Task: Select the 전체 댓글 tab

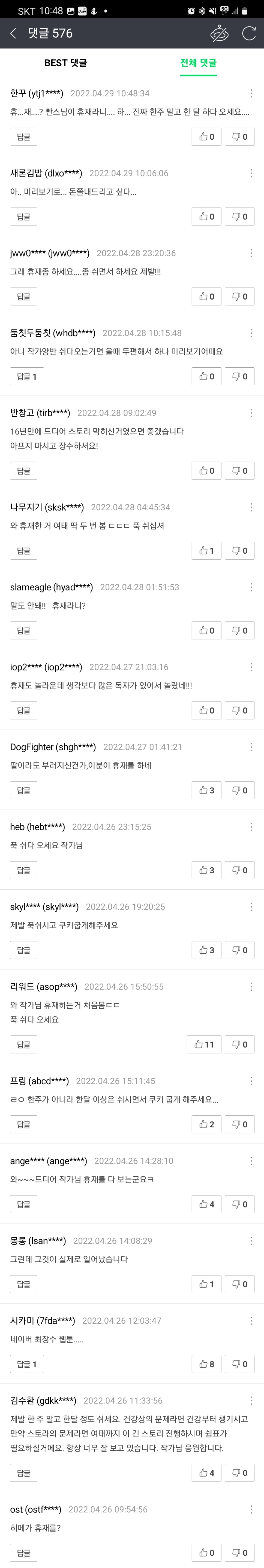Action: [198, 63]
